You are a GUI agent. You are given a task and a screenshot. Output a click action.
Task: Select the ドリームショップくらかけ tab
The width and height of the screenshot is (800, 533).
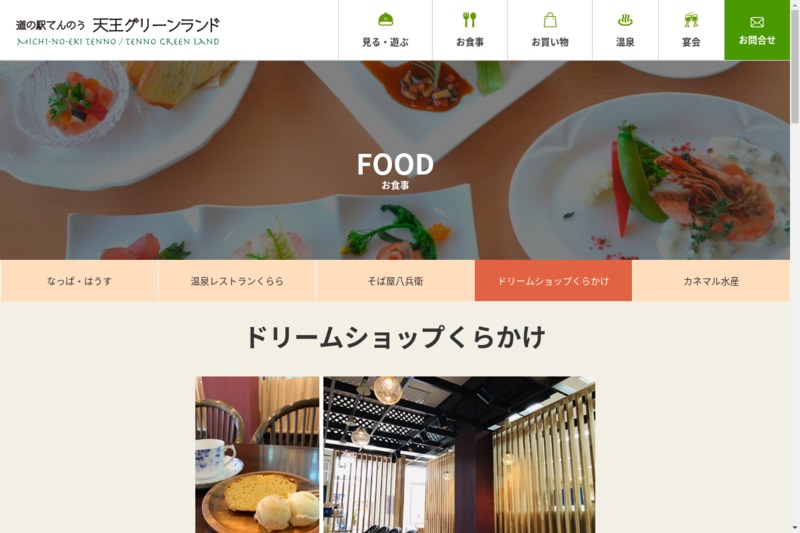(553, 281)
